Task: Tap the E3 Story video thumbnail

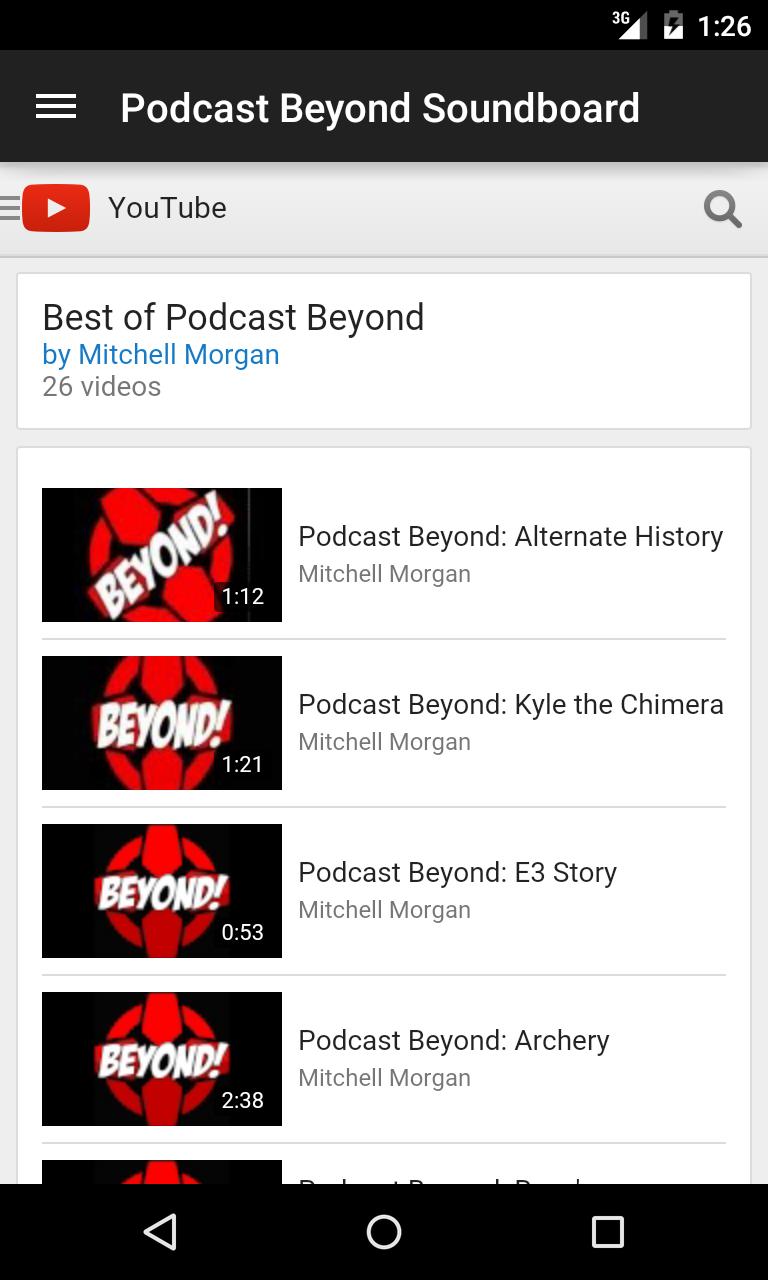Action: pos(161,890)
